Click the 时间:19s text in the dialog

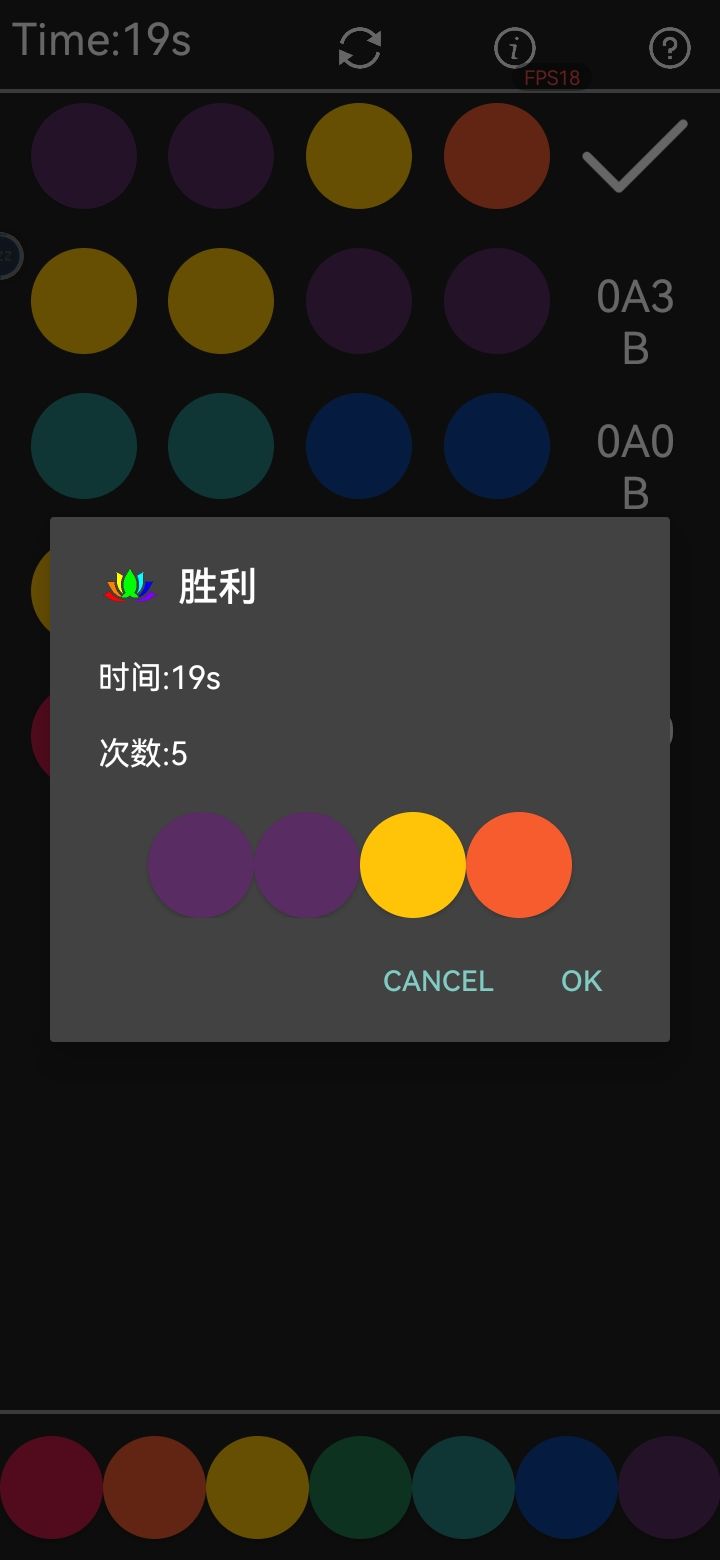pyautogui.click(x=158, y=678)
